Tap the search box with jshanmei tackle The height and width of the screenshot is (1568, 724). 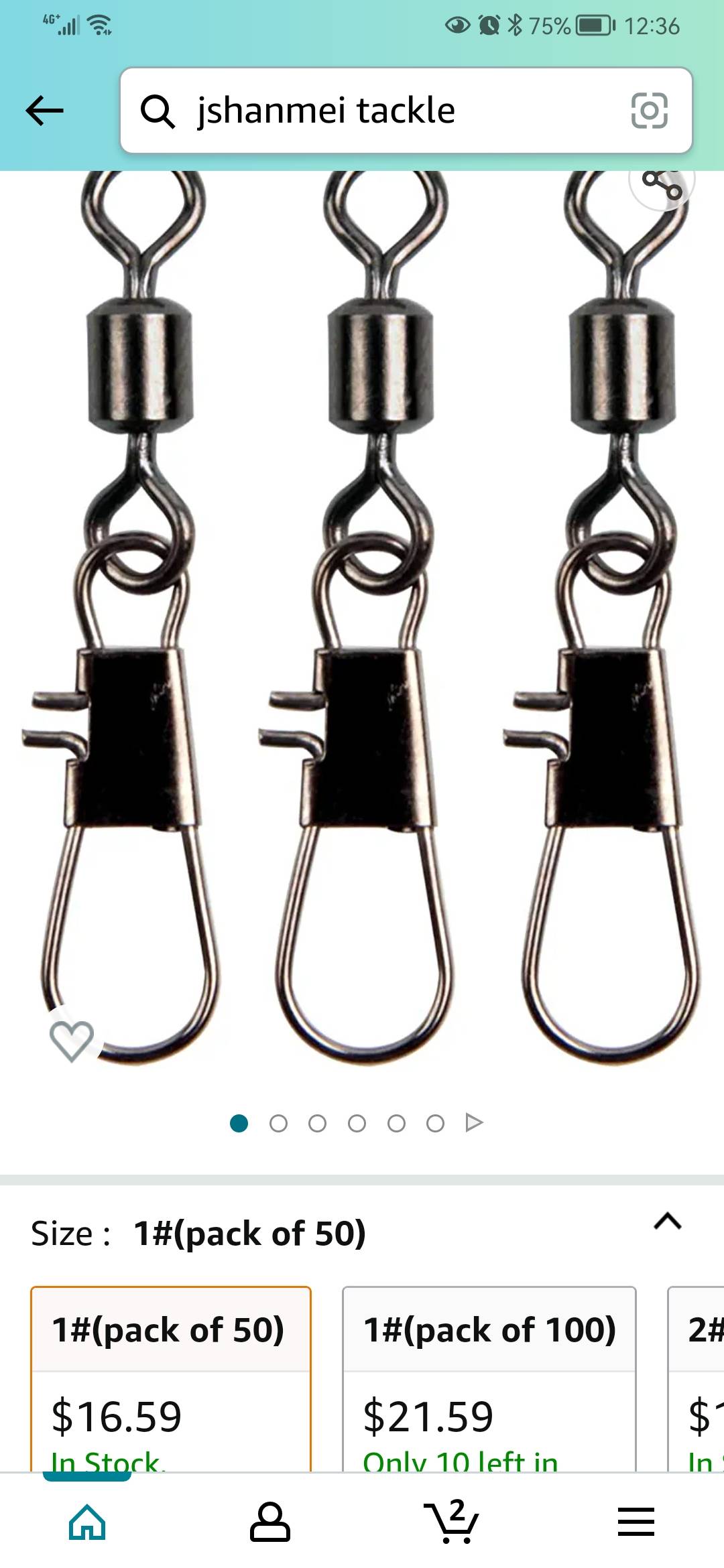(375, 111)
